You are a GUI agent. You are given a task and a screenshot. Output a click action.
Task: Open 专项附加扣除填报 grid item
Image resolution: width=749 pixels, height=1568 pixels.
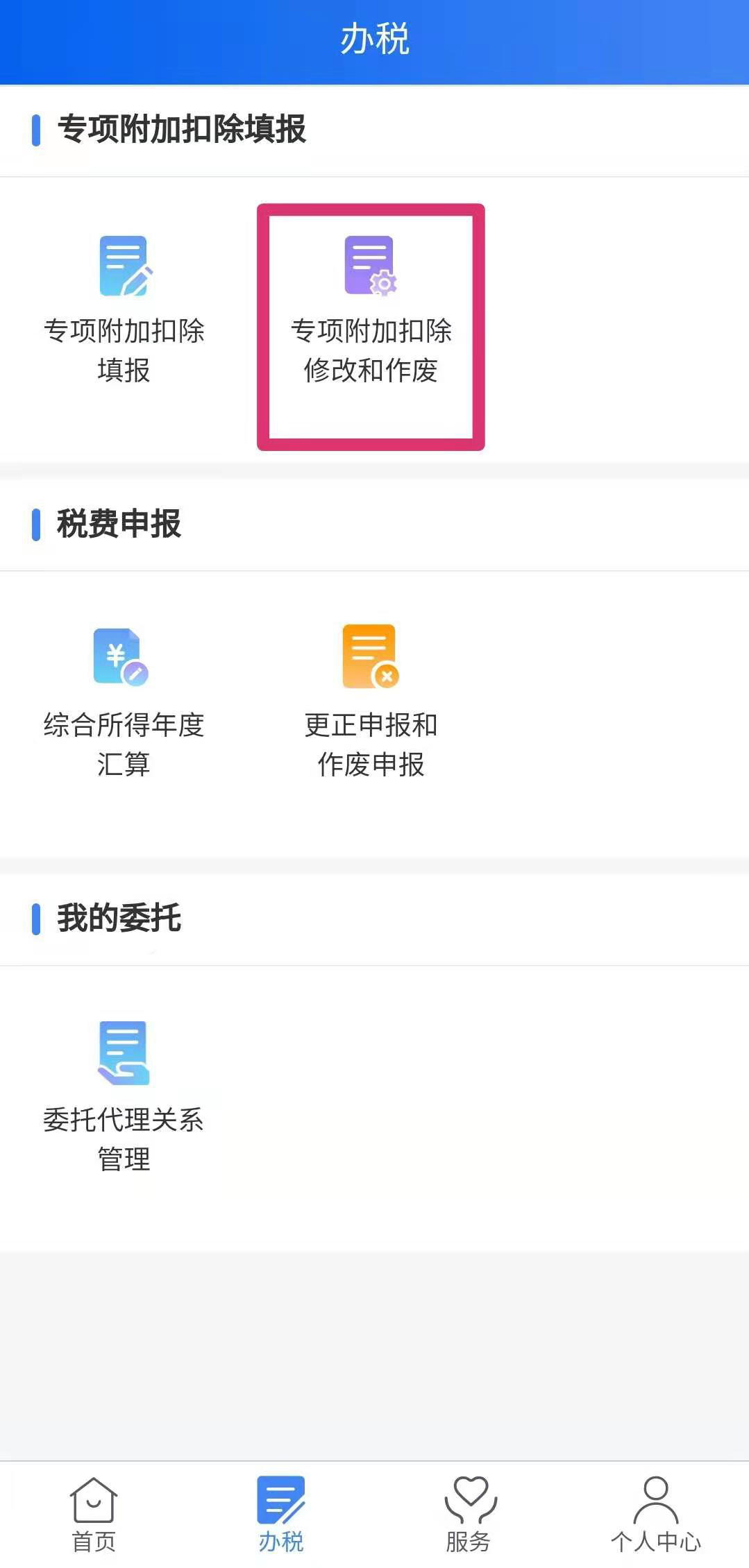click(x=124, y=310)
